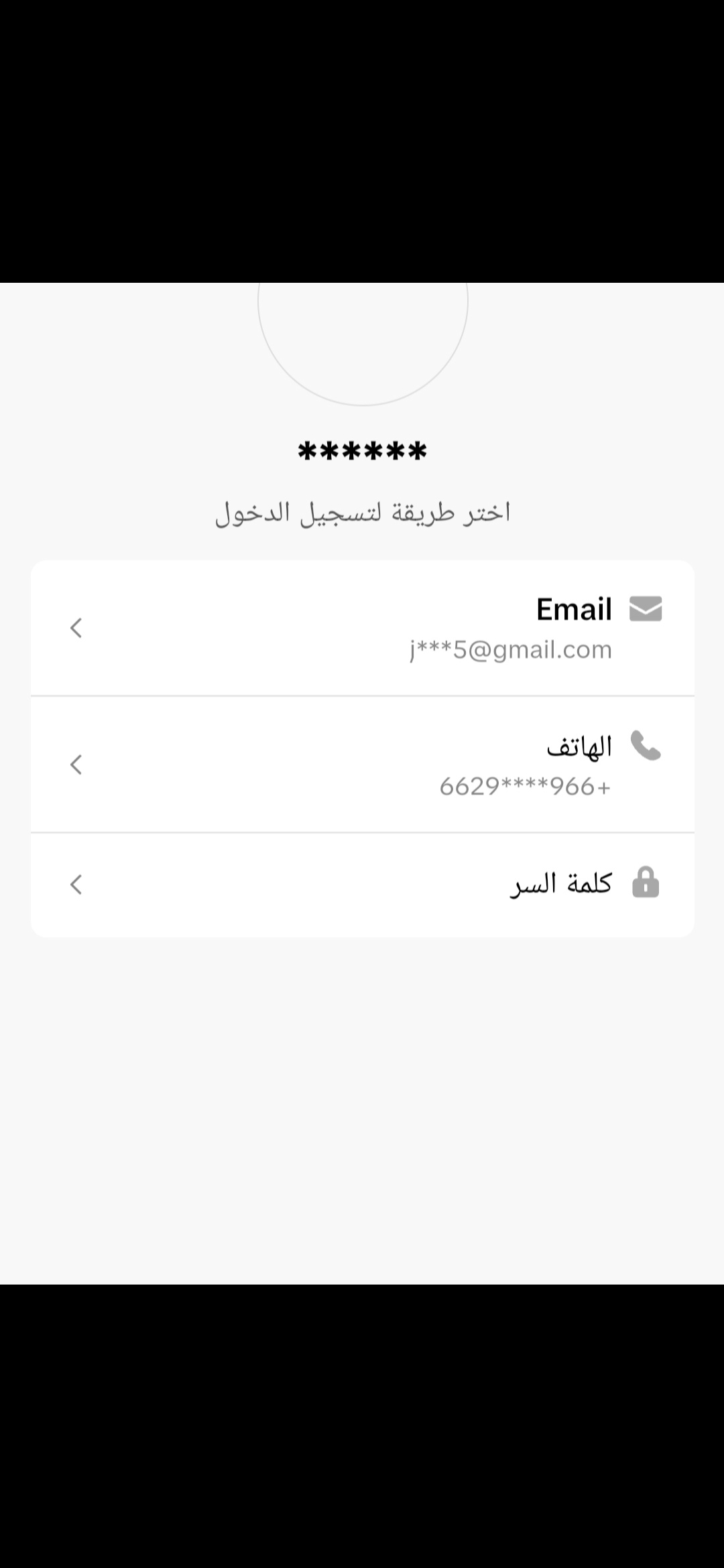Select الهاتف phone sign-in option
Screen dimensions: 724x1568
coord(362,765)
